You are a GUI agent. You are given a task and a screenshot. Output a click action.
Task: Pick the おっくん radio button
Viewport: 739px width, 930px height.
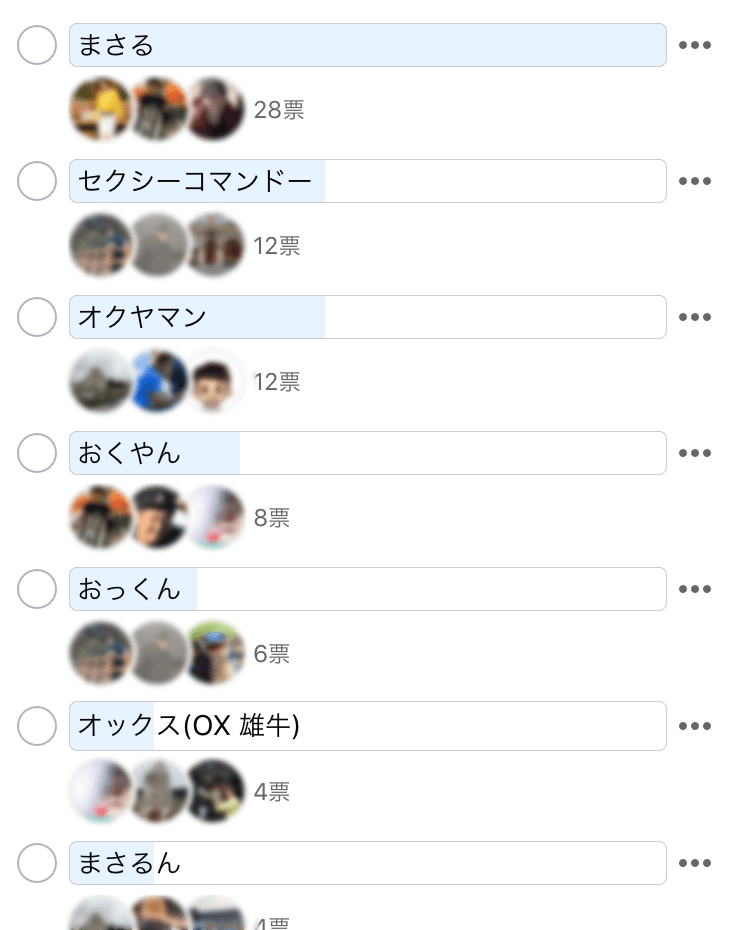pyautogui.click(x=37, y=589)
